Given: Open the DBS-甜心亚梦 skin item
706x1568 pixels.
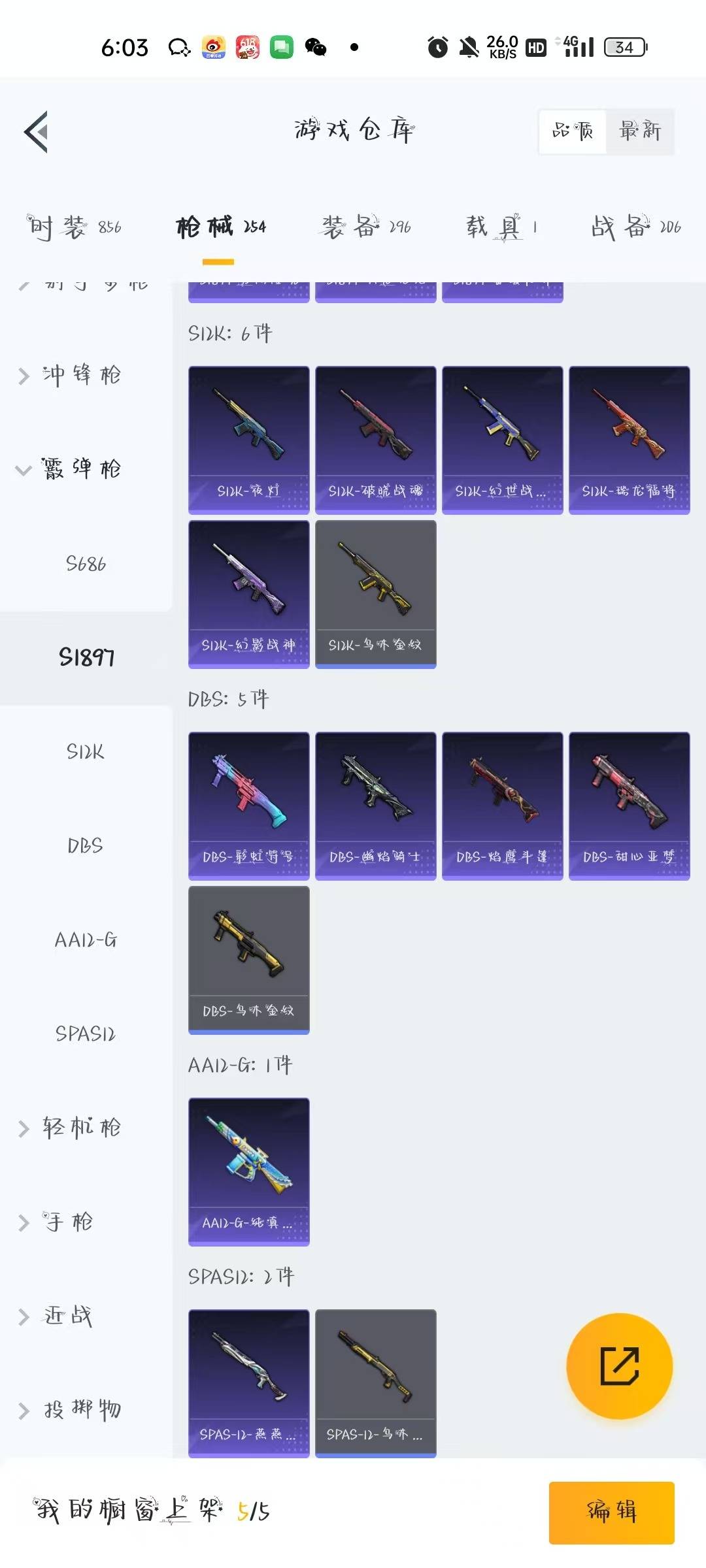Looking at the screenshot, I should [630, 806].
